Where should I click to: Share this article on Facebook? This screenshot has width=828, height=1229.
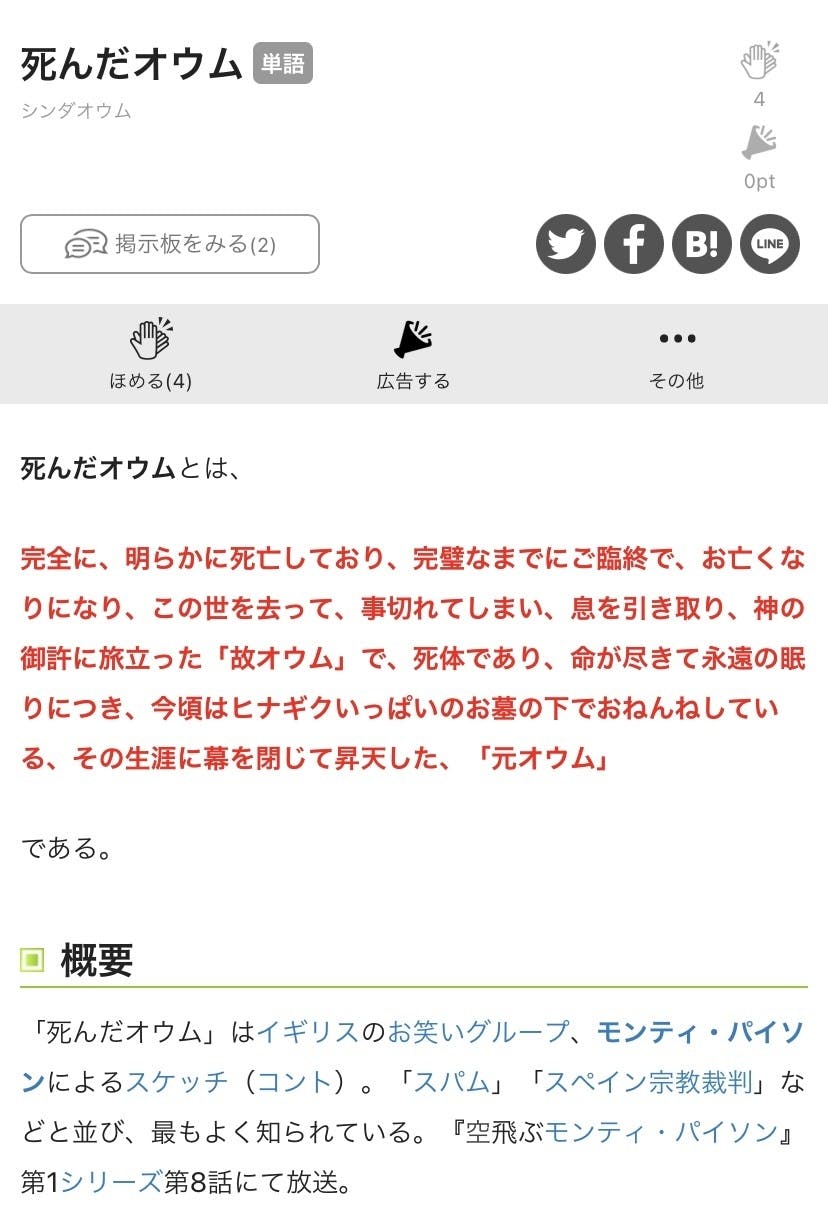[x=634, y=244]
